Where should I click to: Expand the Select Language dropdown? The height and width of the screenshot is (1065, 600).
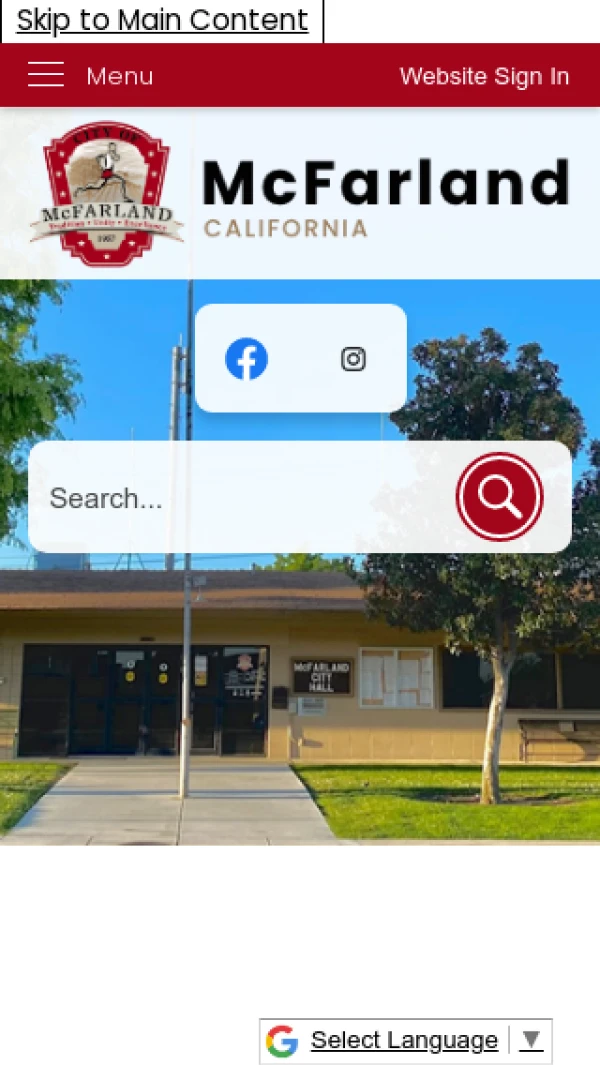[x=405, y=1041]
